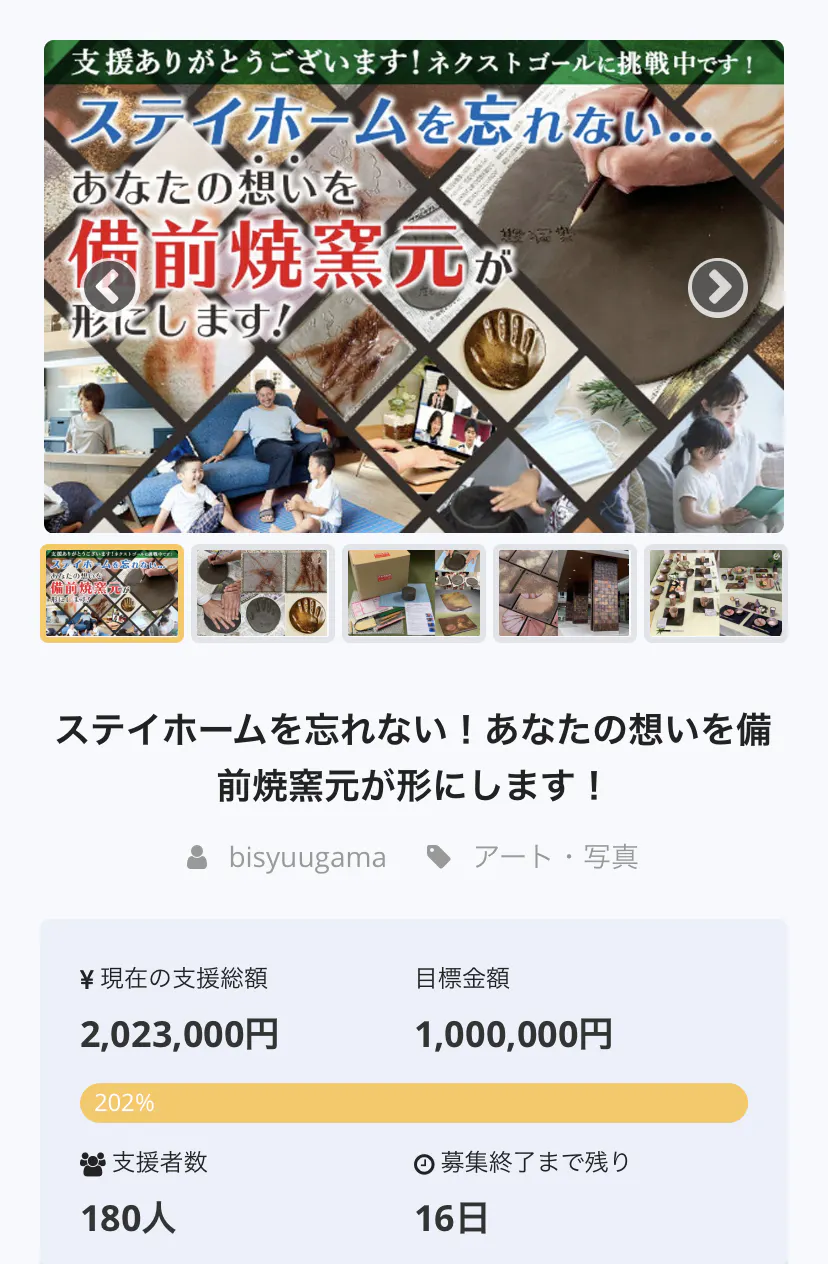Browse the アート・写真 category tag
828x1264 pixels.
point(555,857)
